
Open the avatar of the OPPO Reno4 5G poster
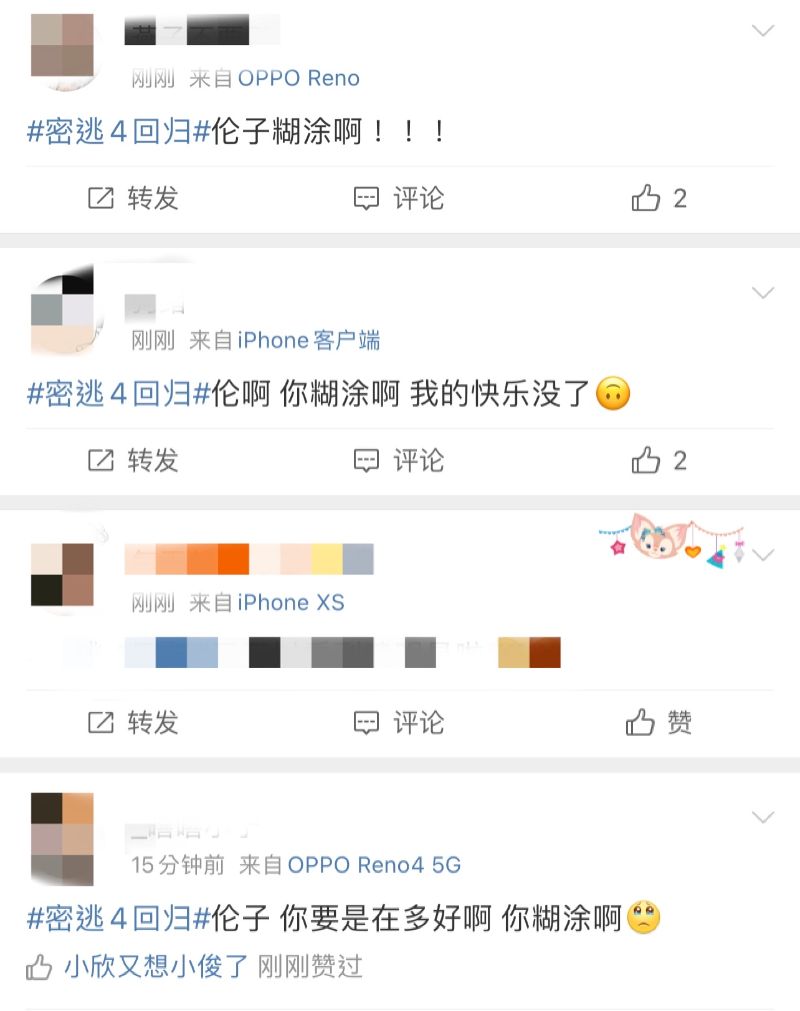(62, 838)
